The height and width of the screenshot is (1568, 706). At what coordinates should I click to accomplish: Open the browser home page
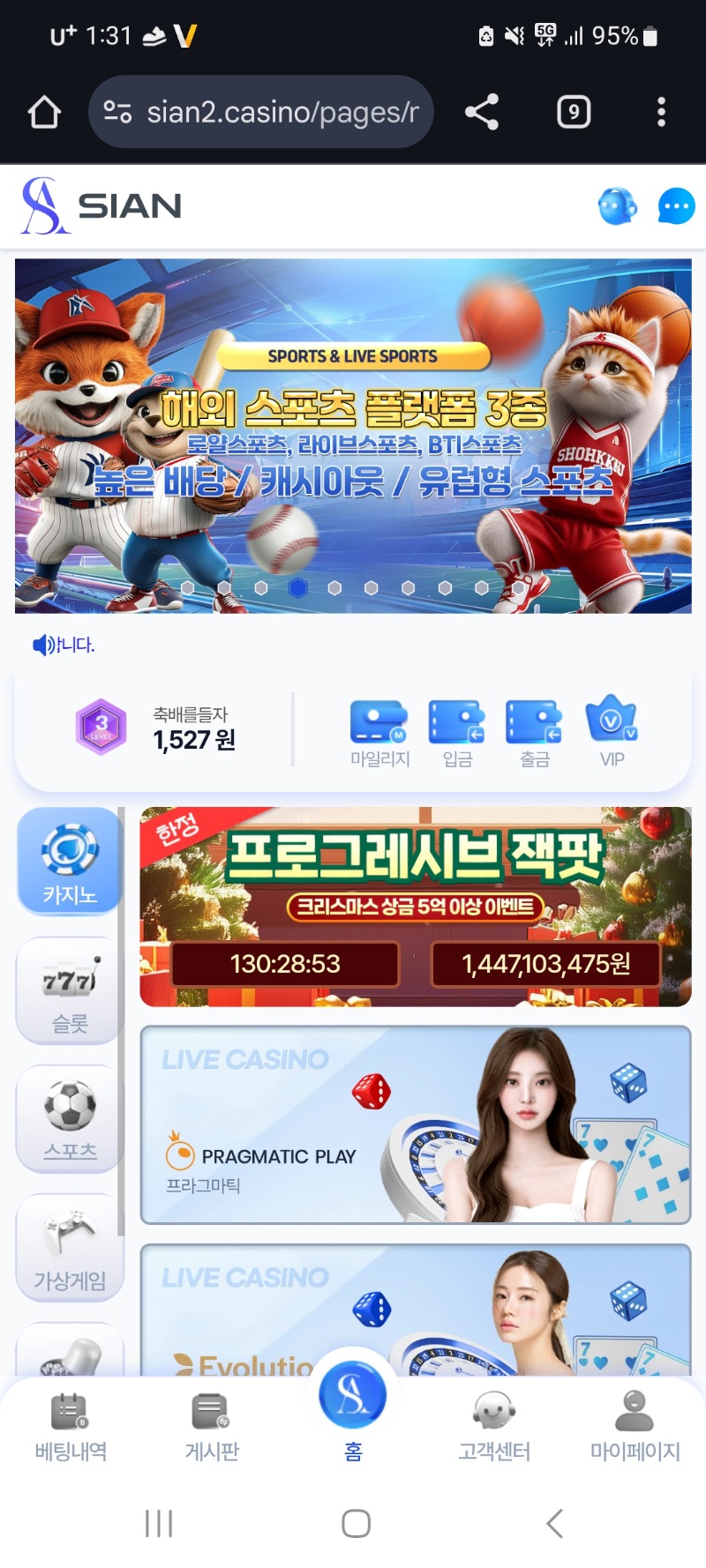coord(44,112)
